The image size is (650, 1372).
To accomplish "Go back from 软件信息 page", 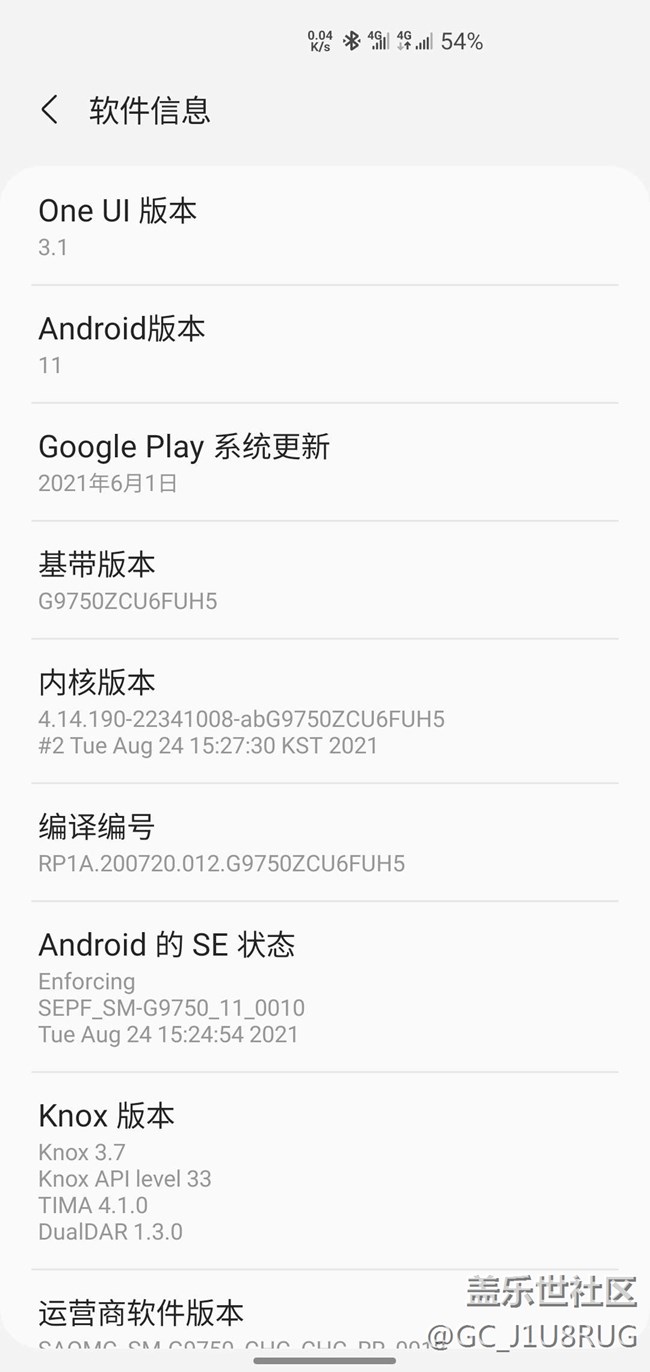I will (49, 110).
